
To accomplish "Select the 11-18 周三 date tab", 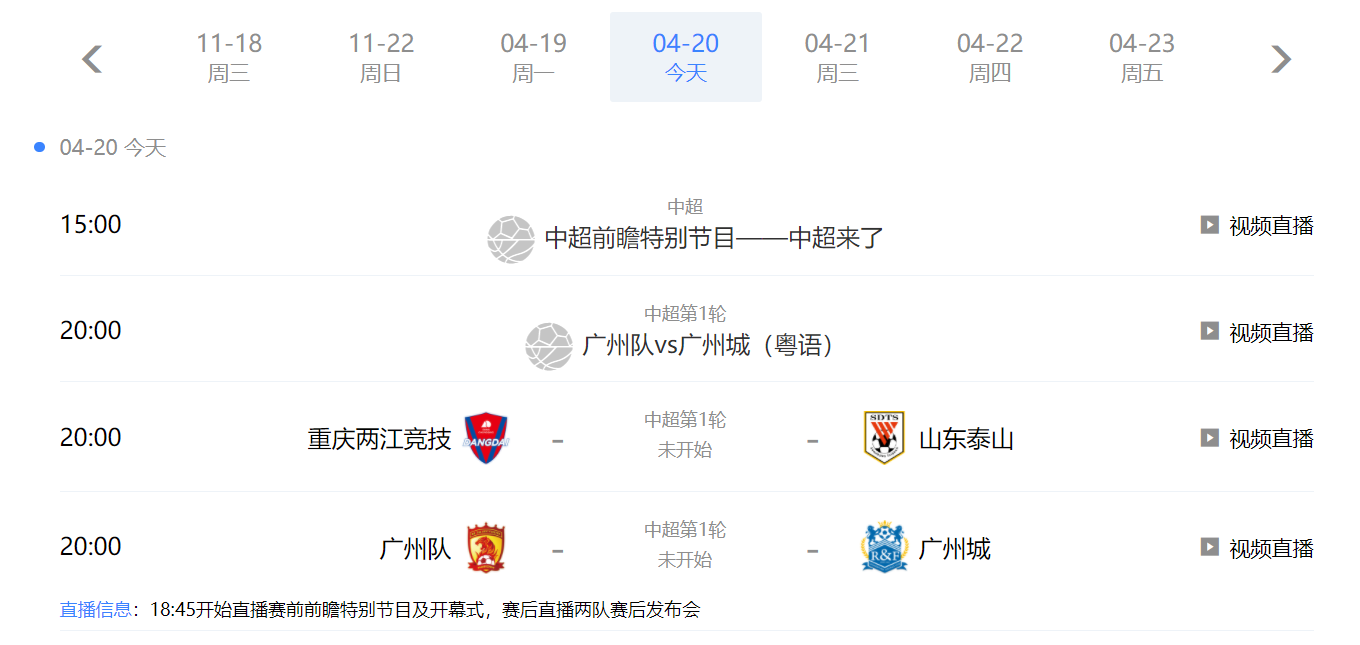I will (x=229, y=57).
